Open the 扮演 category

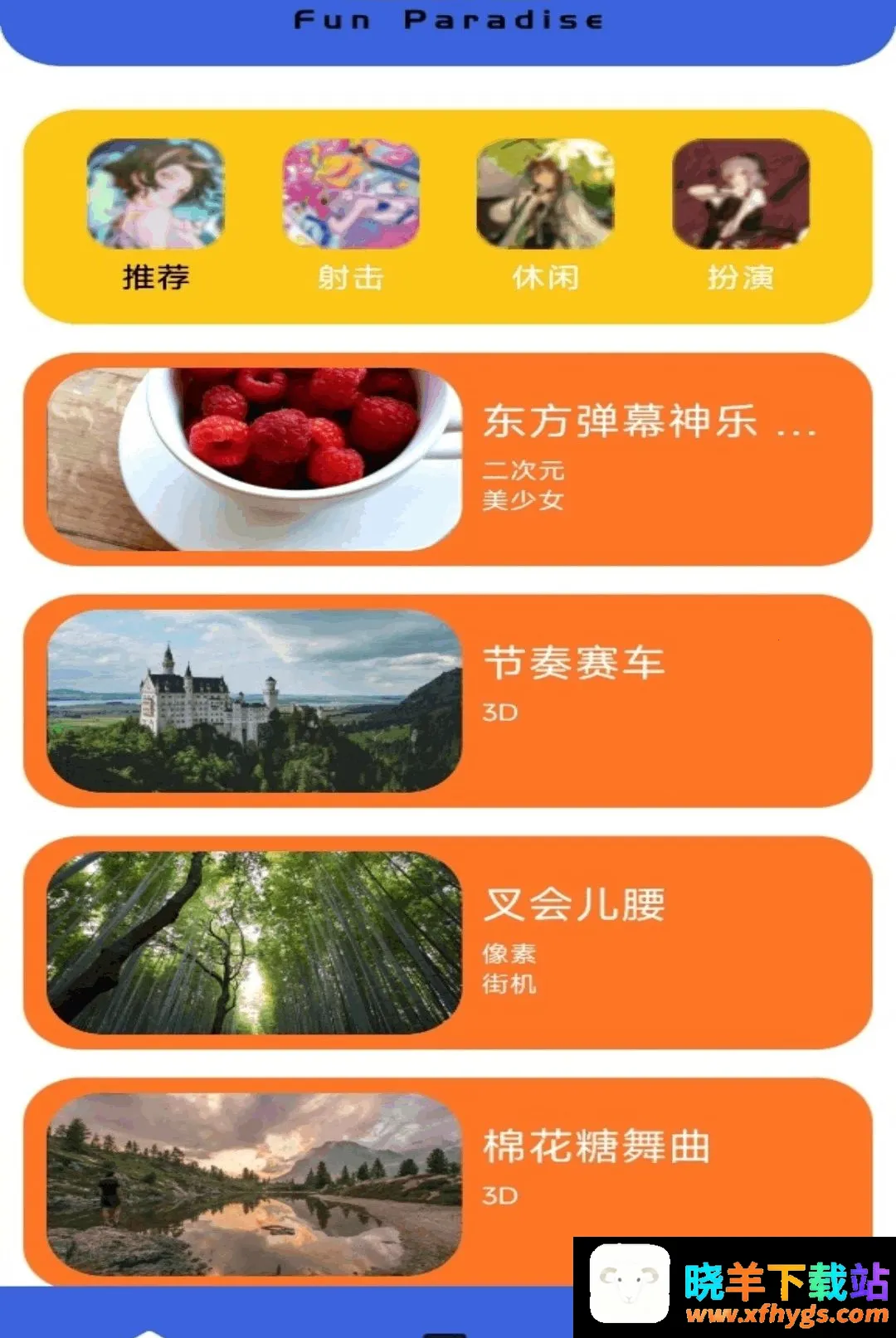click(x=741, y=216)
